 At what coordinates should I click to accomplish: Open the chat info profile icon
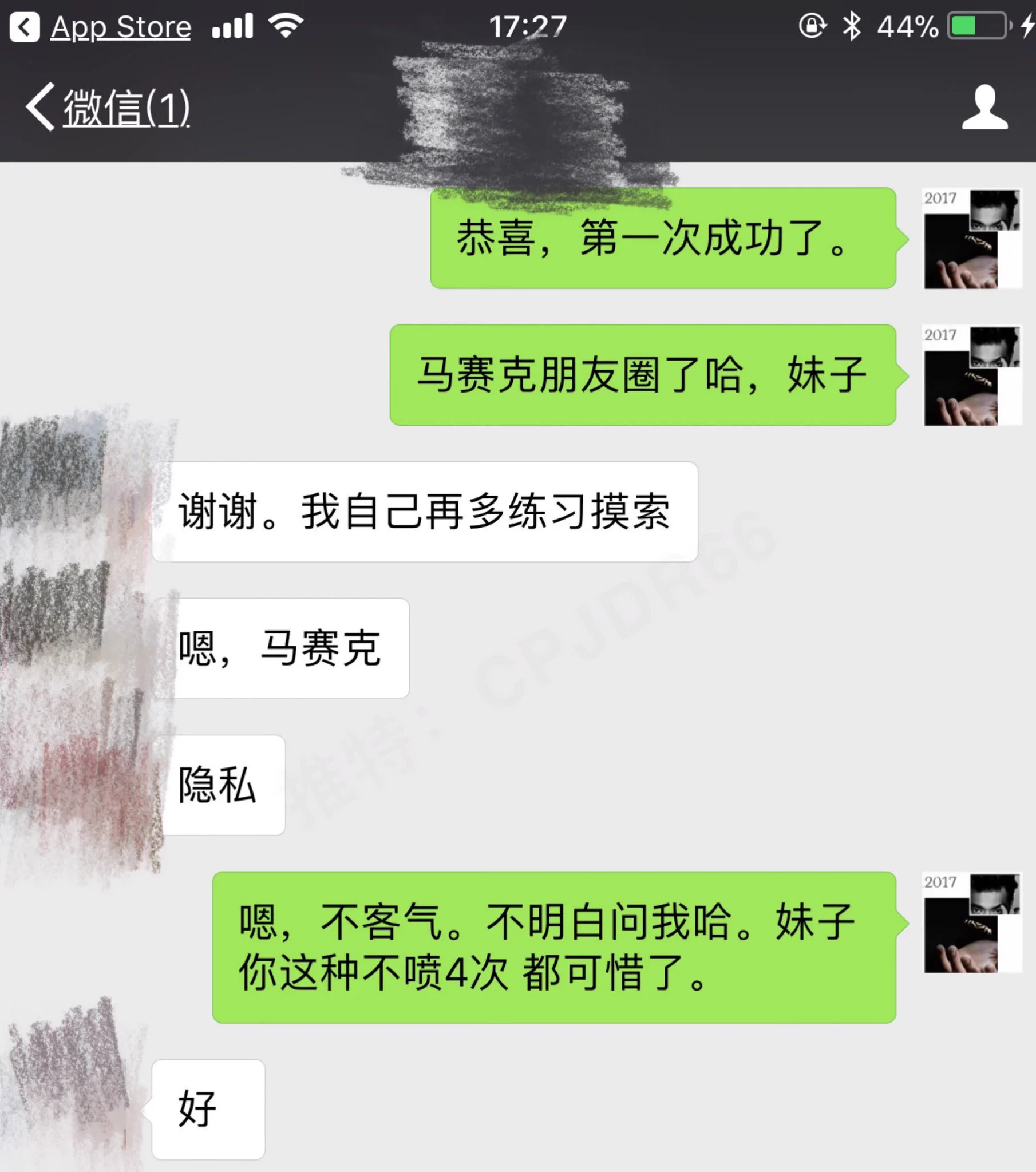click(984, 107)
